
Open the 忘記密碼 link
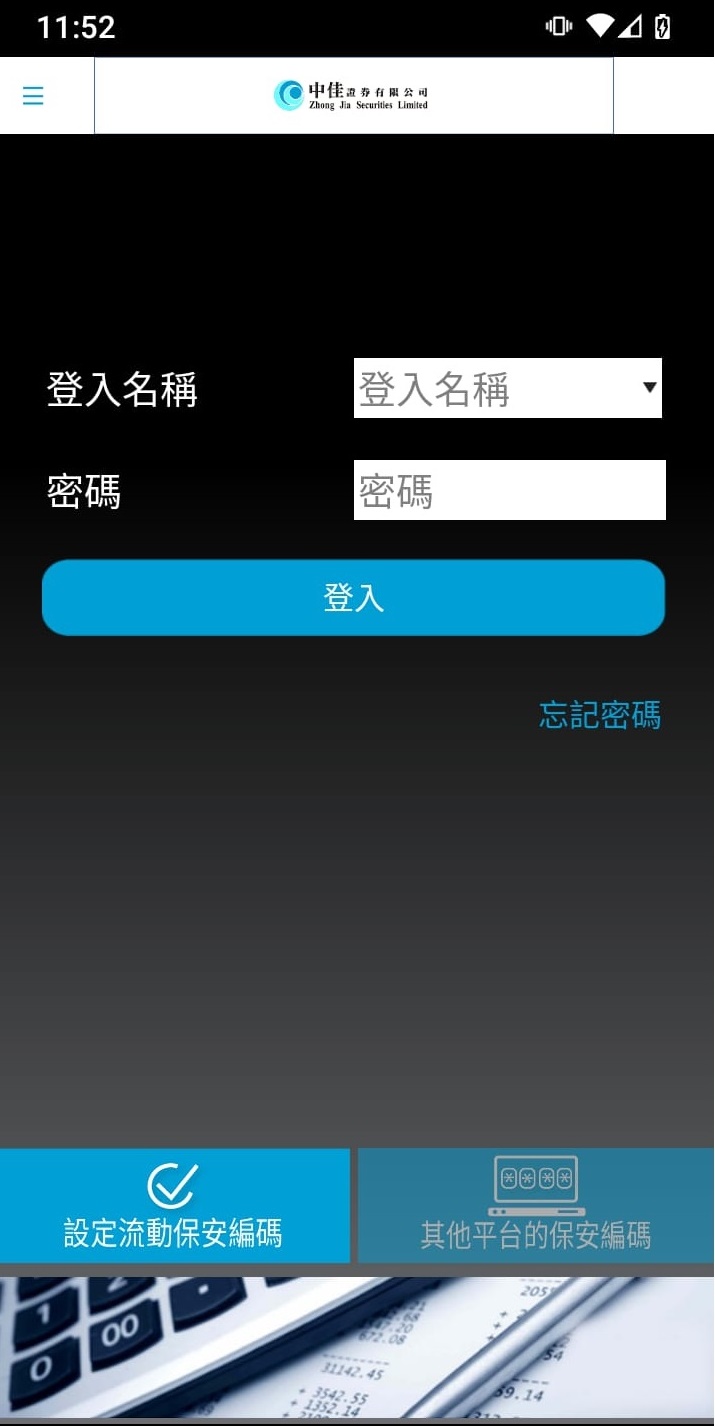[599, 715]
